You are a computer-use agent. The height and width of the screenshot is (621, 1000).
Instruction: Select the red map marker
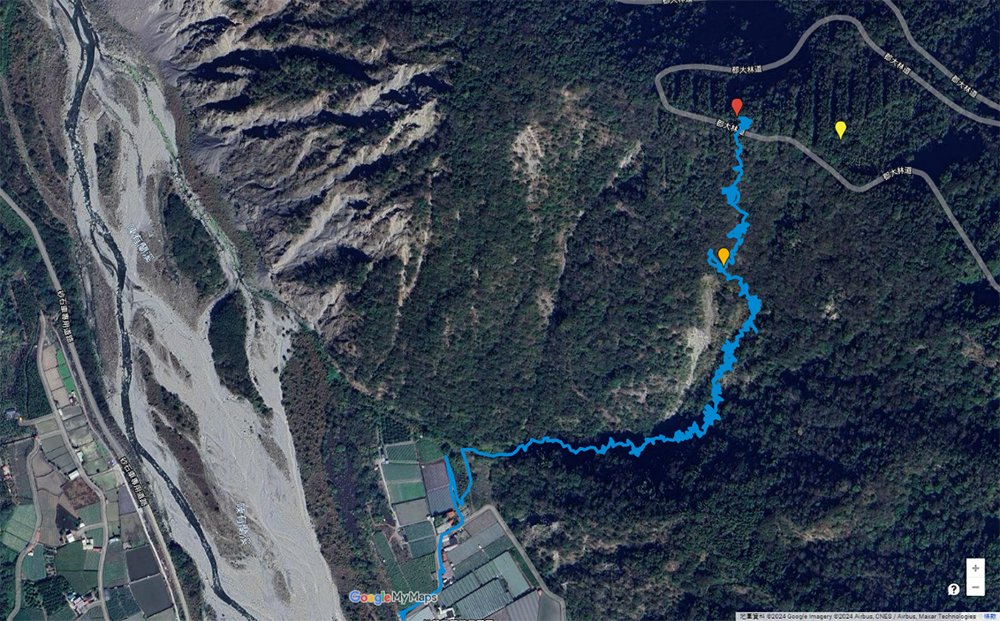(x=737, y=106)
